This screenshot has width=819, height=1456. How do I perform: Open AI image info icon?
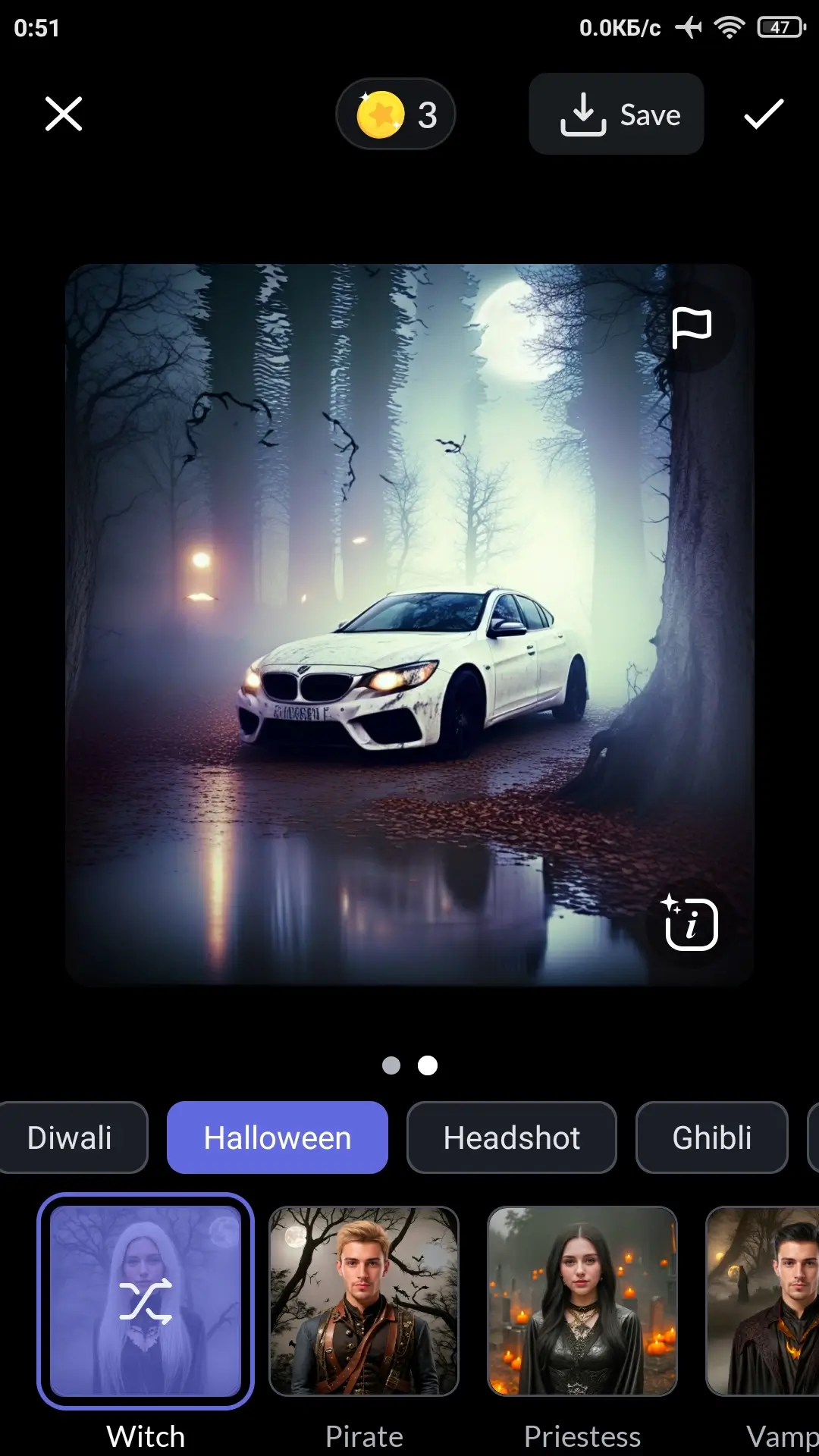691,923
